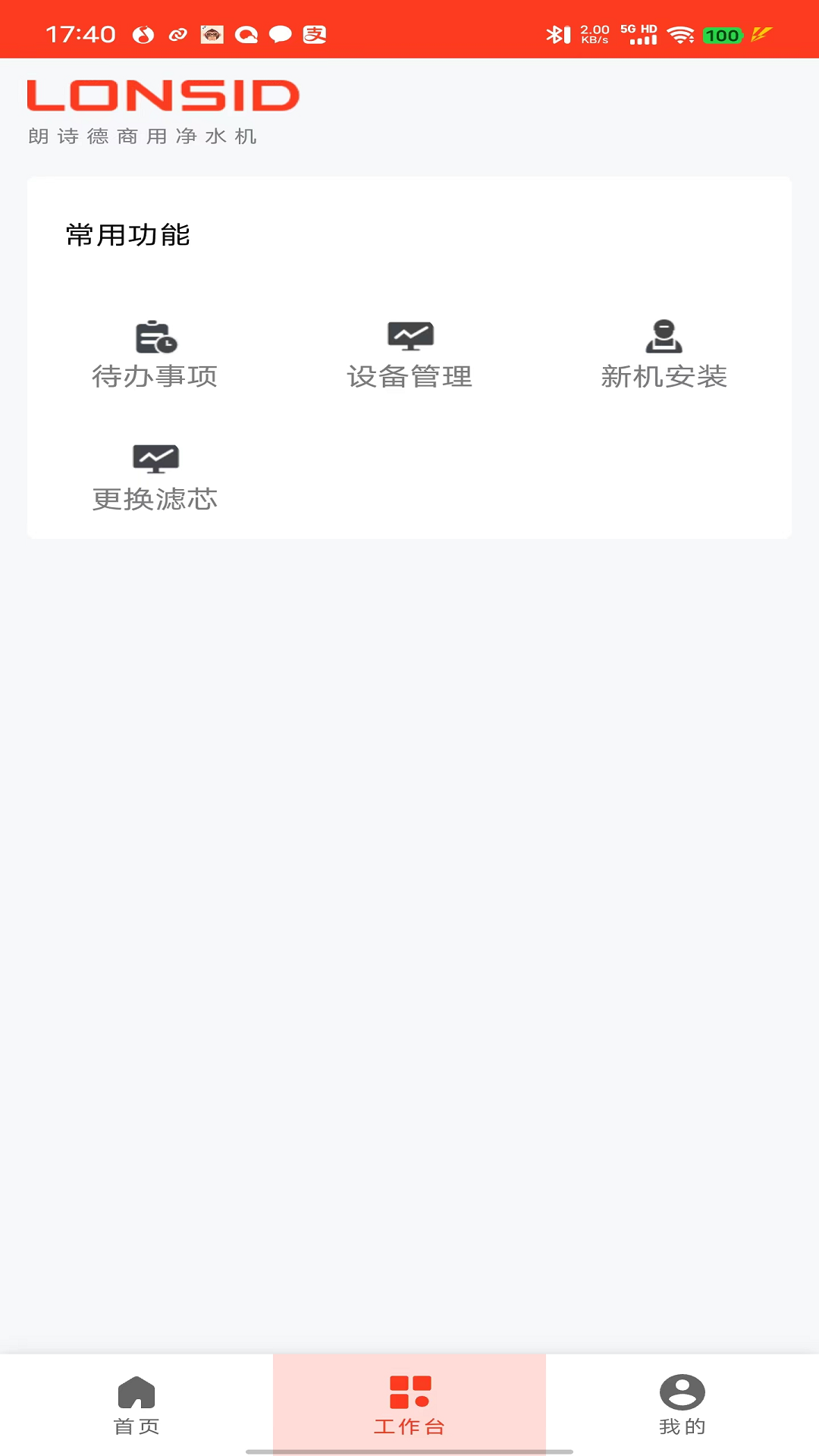The width and height of the screenshot is (819, 1456).
Task: Tap the Wi-Fi status icon
Action: (x=681, y=33)
